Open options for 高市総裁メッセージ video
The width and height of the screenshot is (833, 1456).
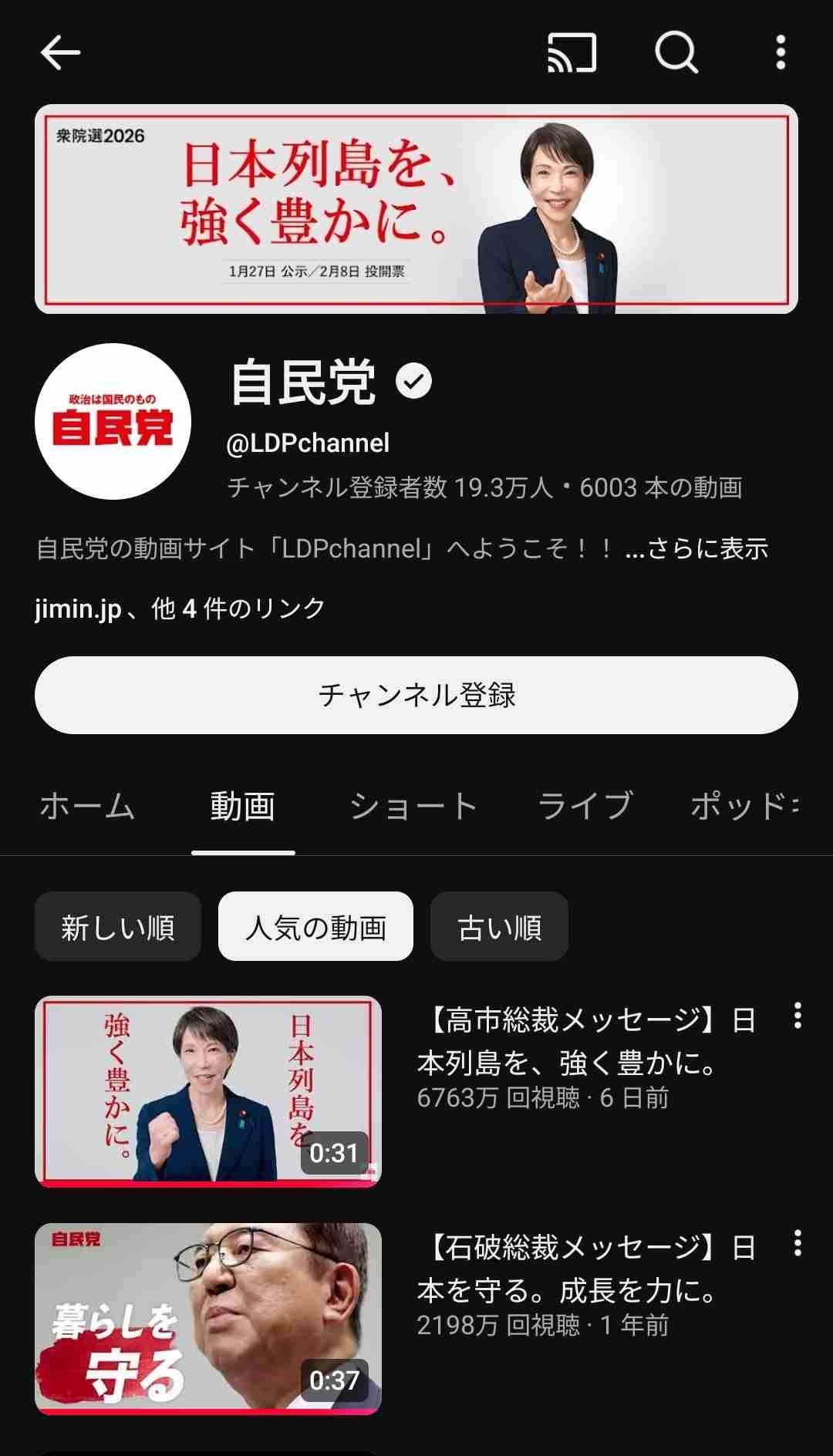798,1016
